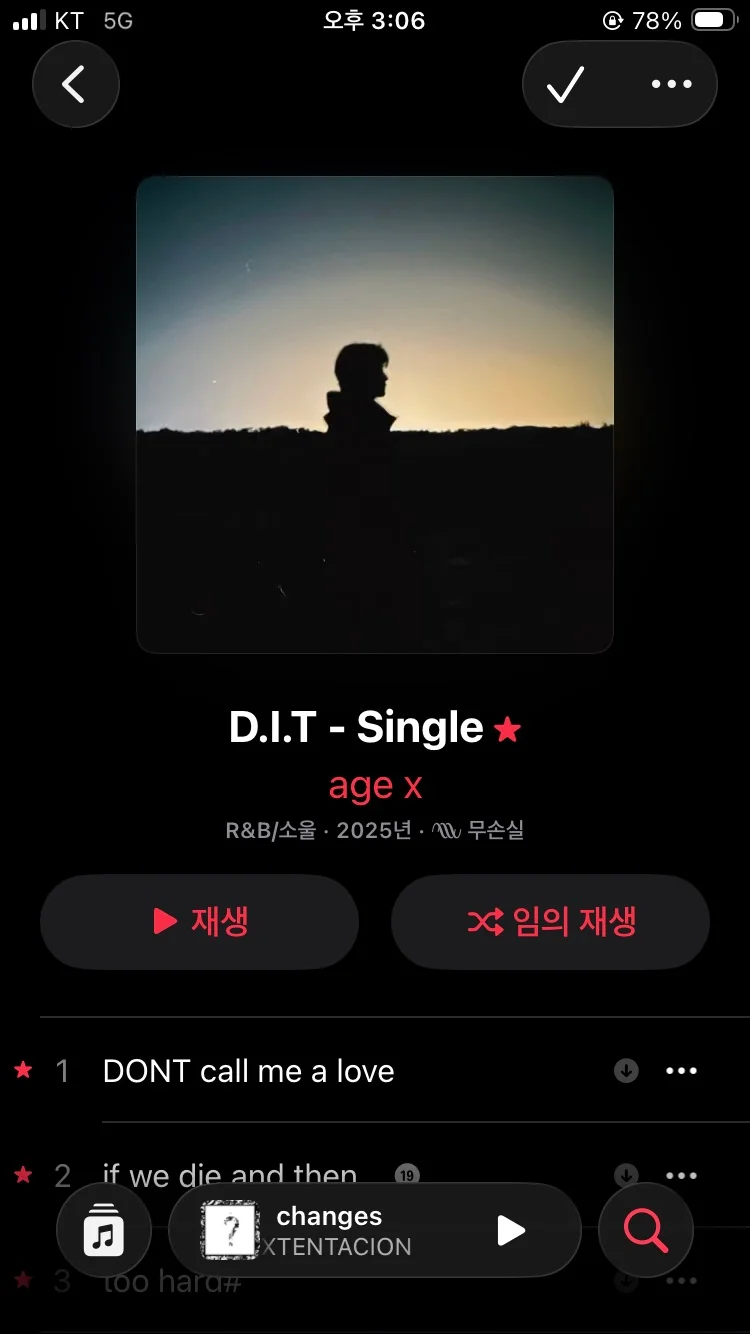
Task: Tap the favorite star next to track 1
Action: click(x=22, y=1070)
